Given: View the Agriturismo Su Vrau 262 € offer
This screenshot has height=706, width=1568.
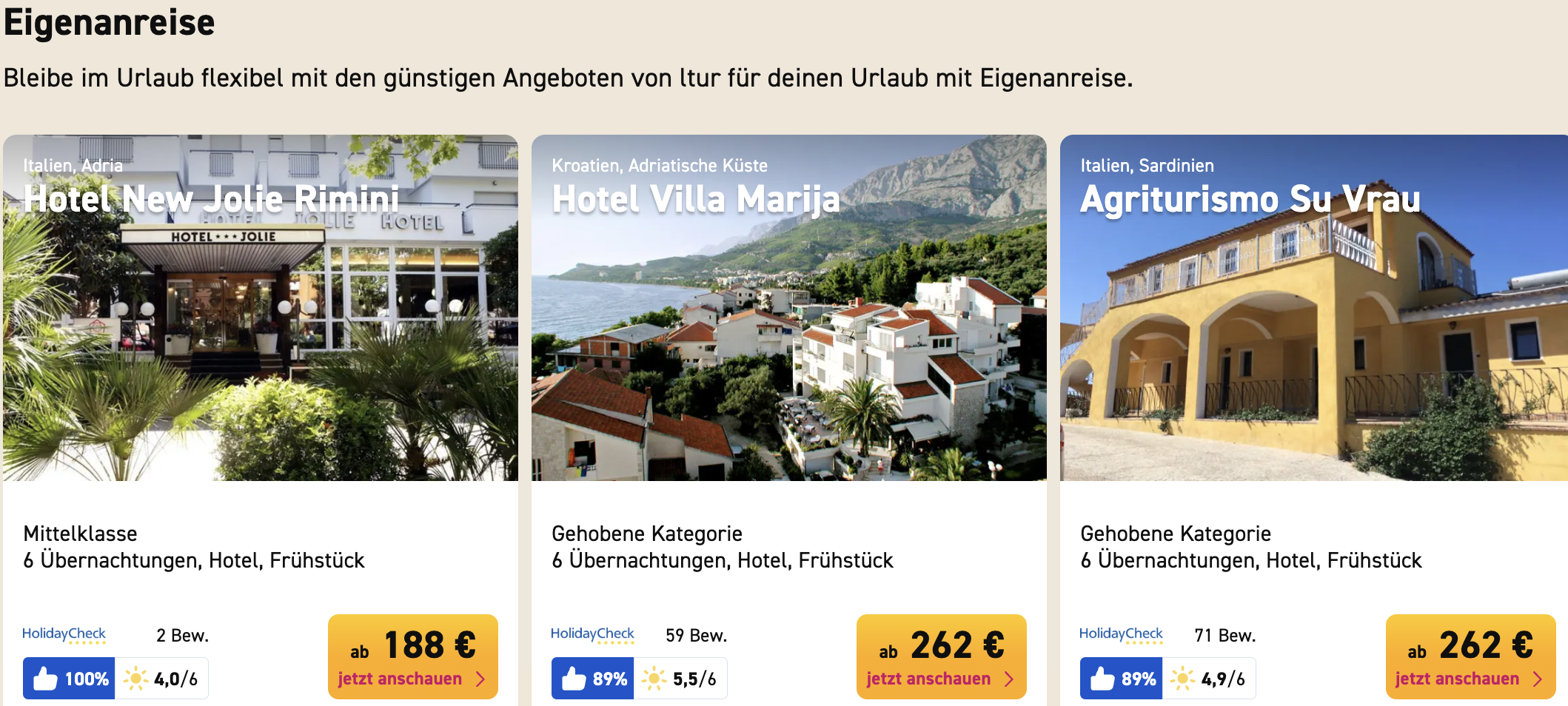Looking at the screenshot, I should tap(1470, 657).
